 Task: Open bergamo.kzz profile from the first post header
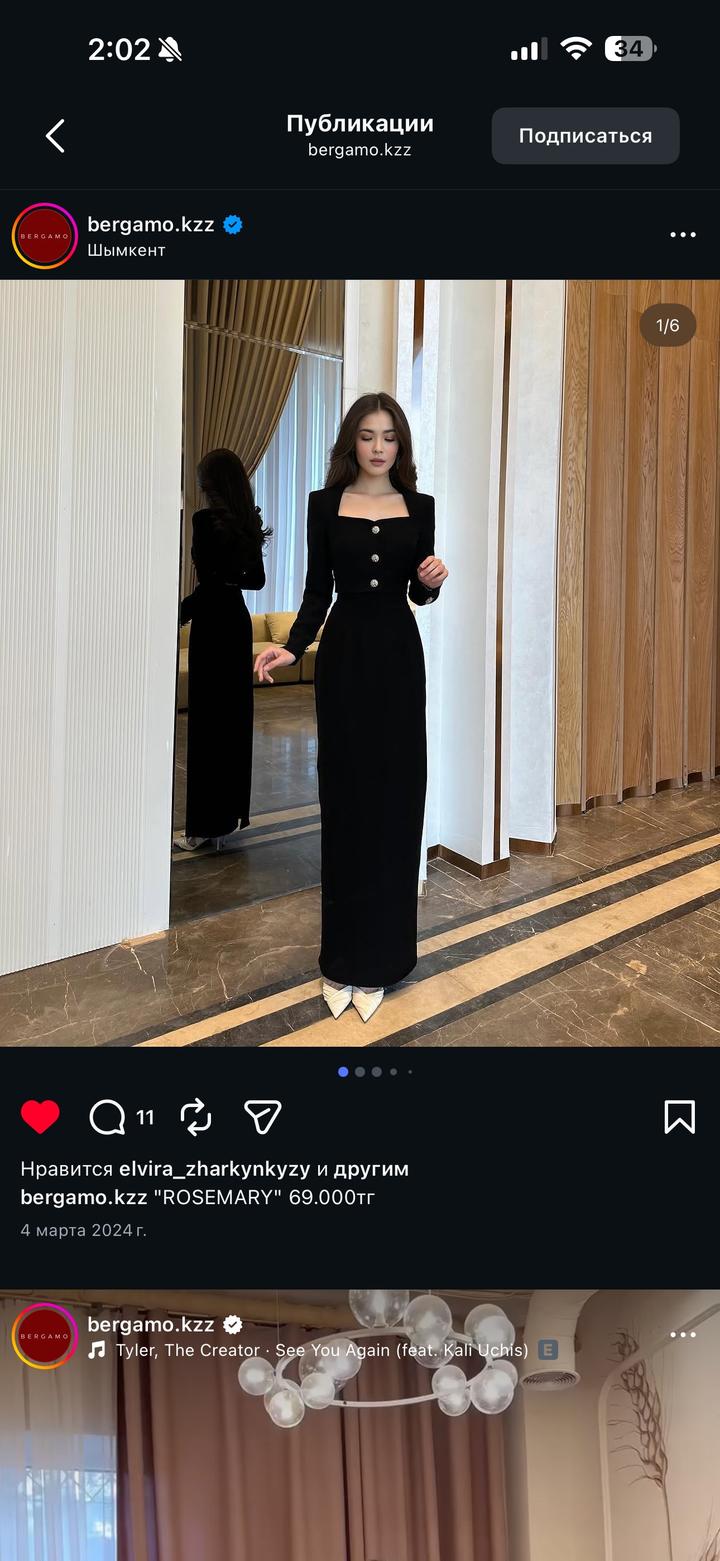coord(150,225)
